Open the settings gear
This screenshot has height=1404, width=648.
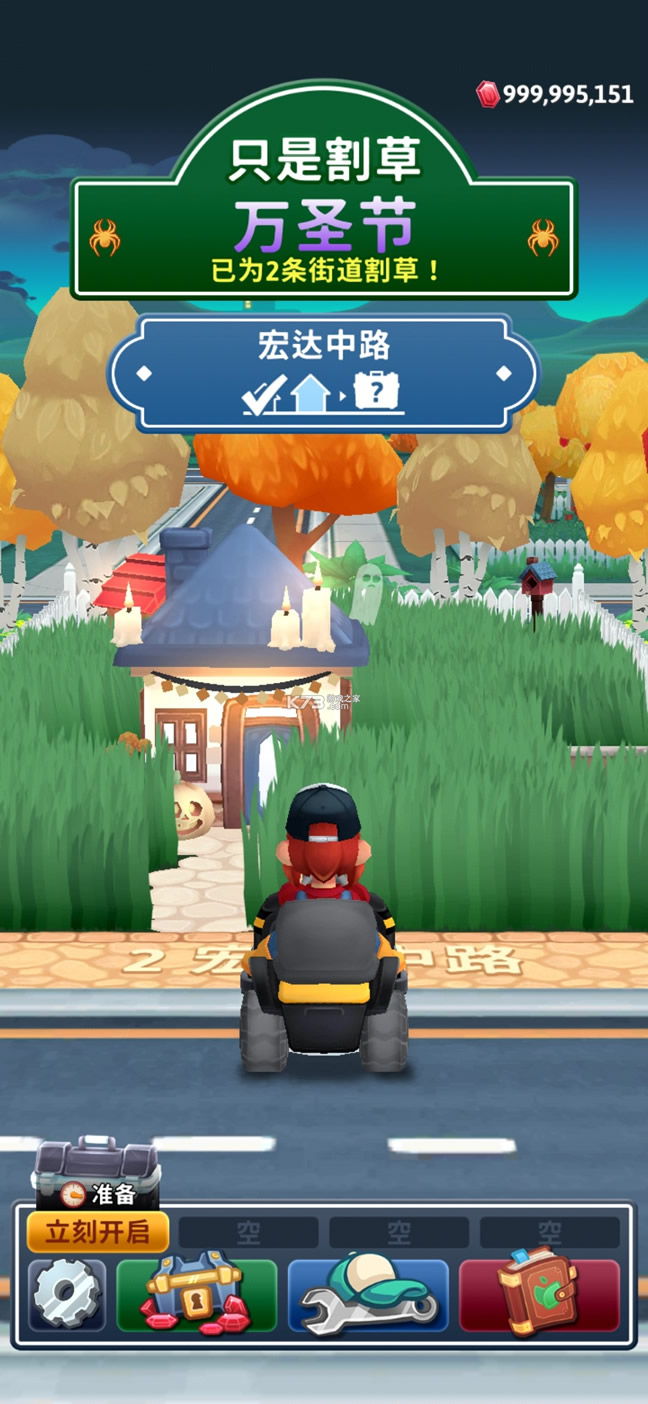pos(67,1295)
